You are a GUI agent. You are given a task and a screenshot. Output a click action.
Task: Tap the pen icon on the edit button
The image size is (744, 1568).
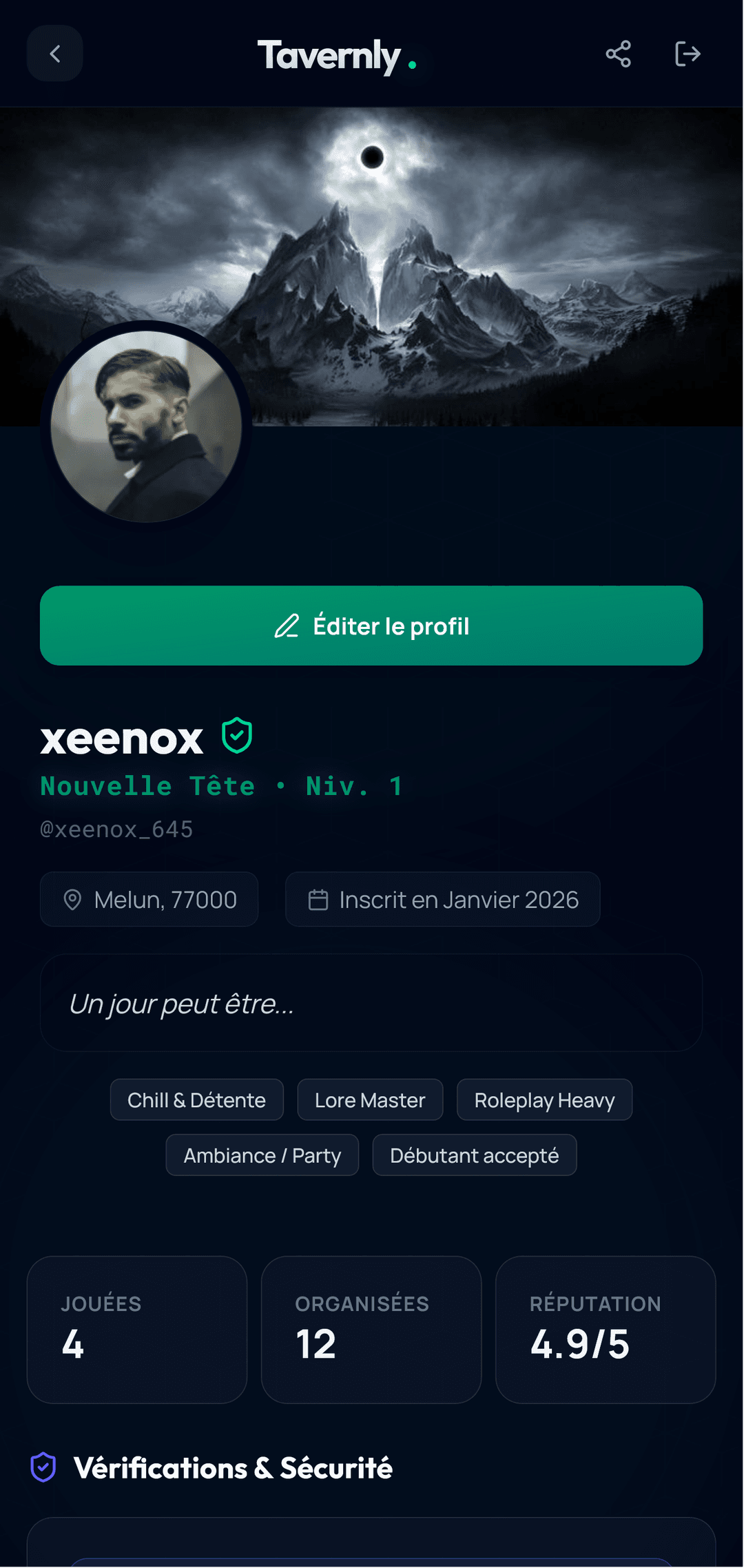[287, 626]
